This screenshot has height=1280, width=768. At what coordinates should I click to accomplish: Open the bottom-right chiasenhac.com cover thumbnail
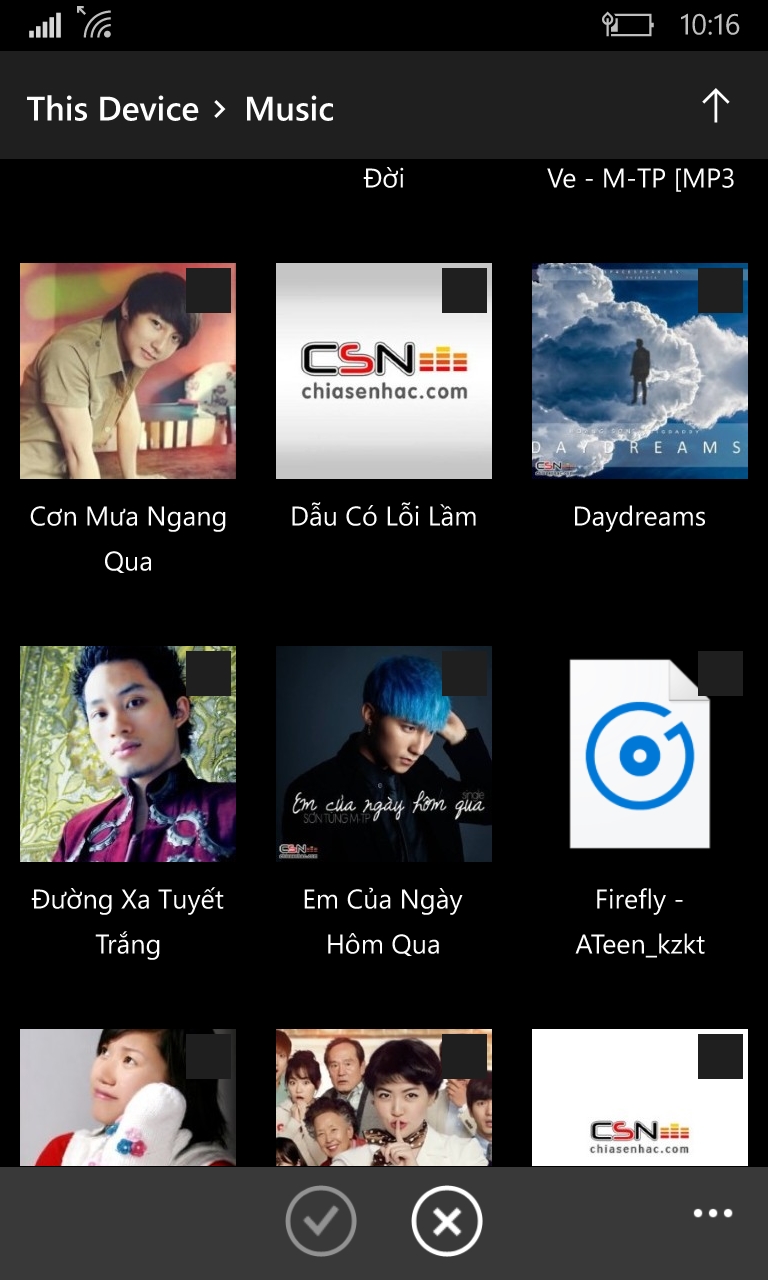[639, 1100]
